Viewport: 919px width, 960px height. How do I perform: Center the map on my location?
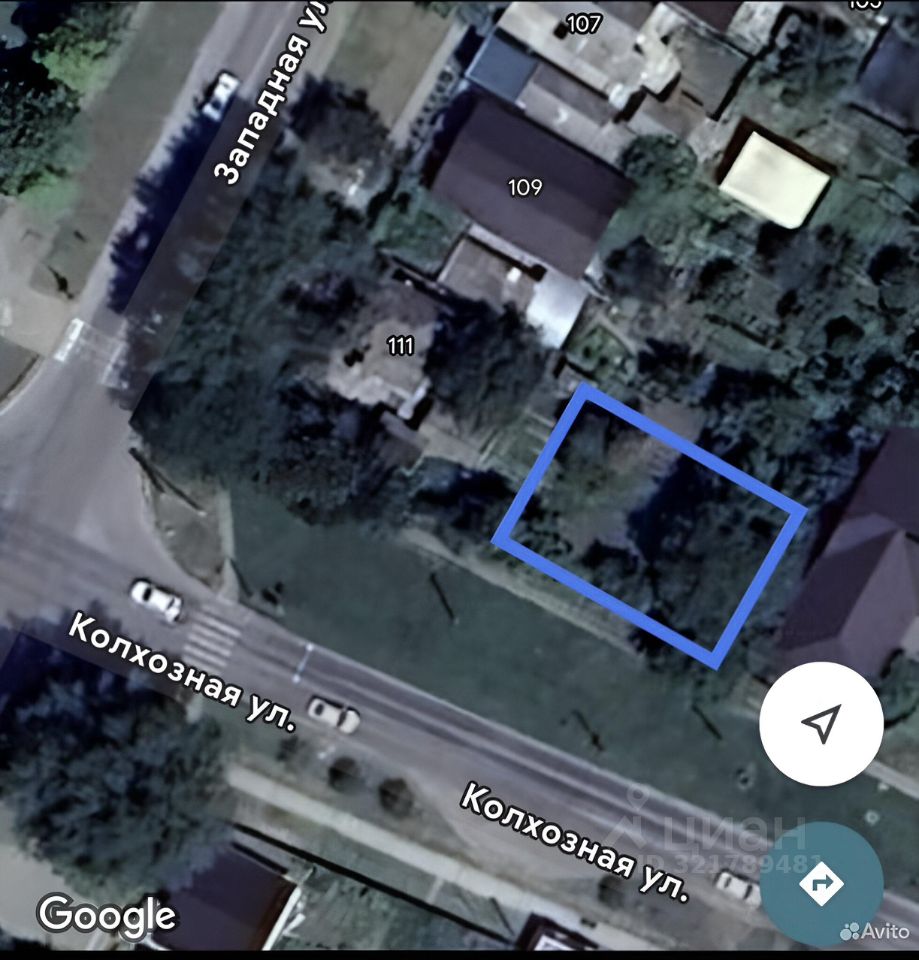[x=821, y=723]
